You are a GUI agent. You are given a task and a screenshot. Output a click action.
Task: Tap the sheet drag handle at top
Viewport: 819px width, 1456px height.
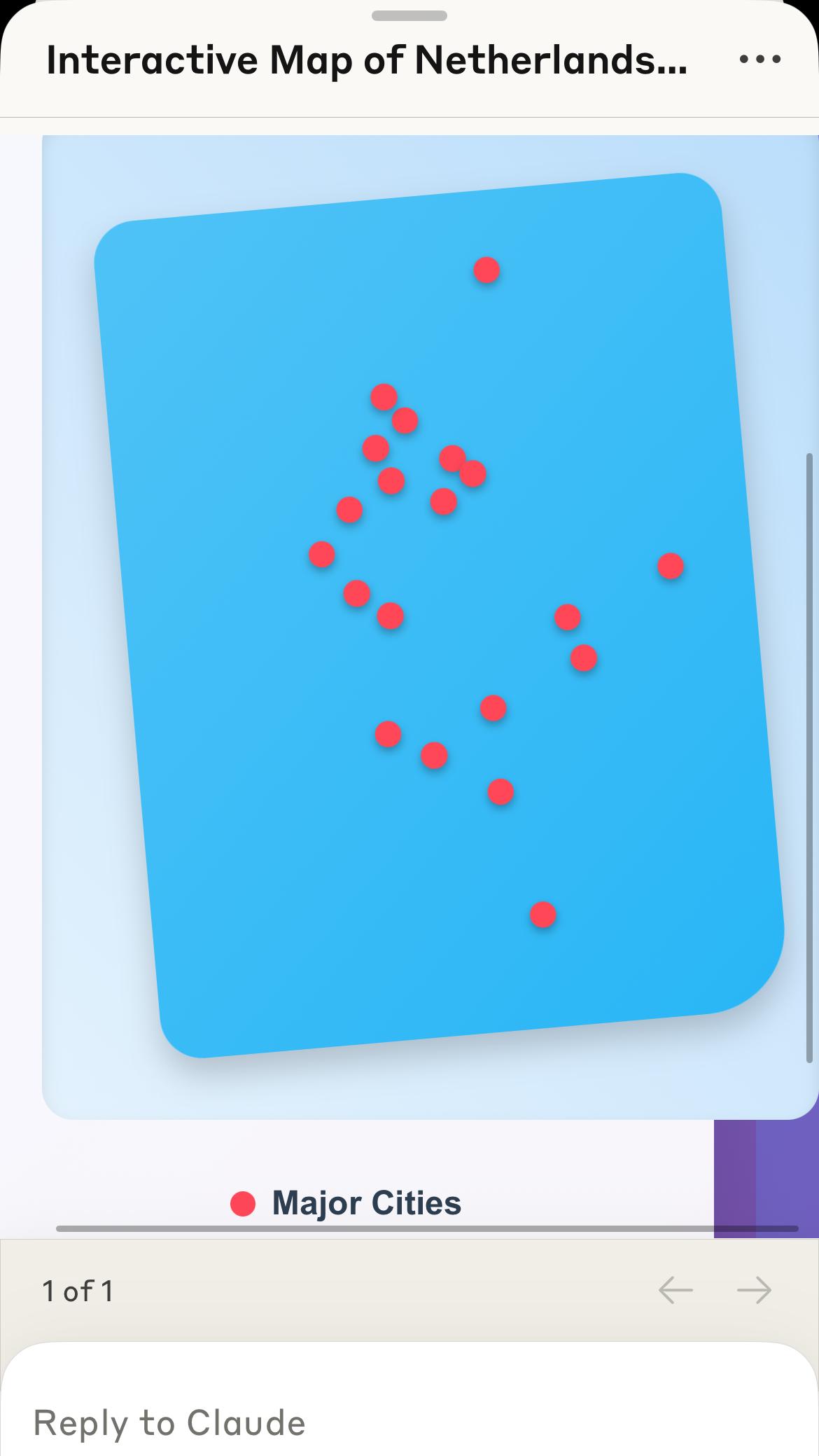[409, 15]
